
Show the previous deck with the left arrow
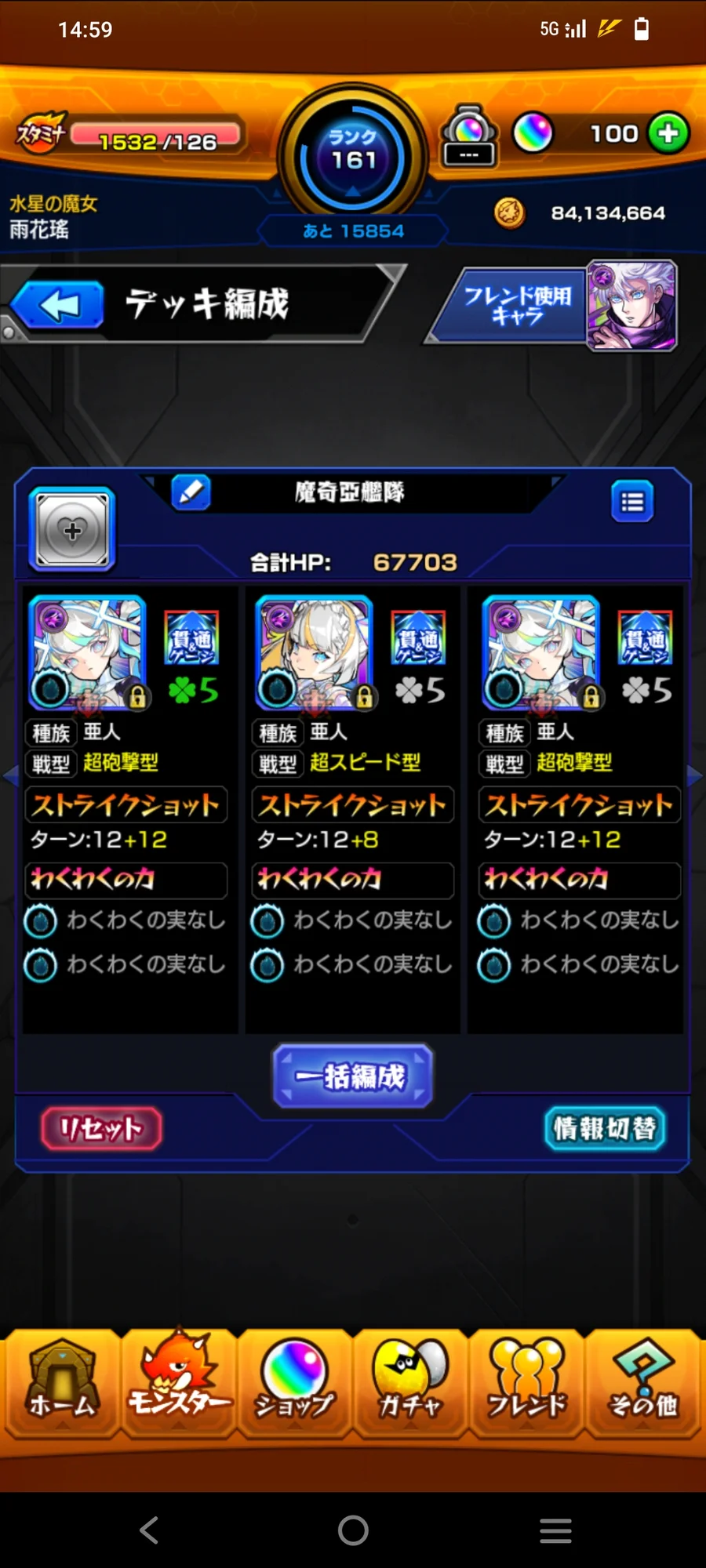pos(10,776)
